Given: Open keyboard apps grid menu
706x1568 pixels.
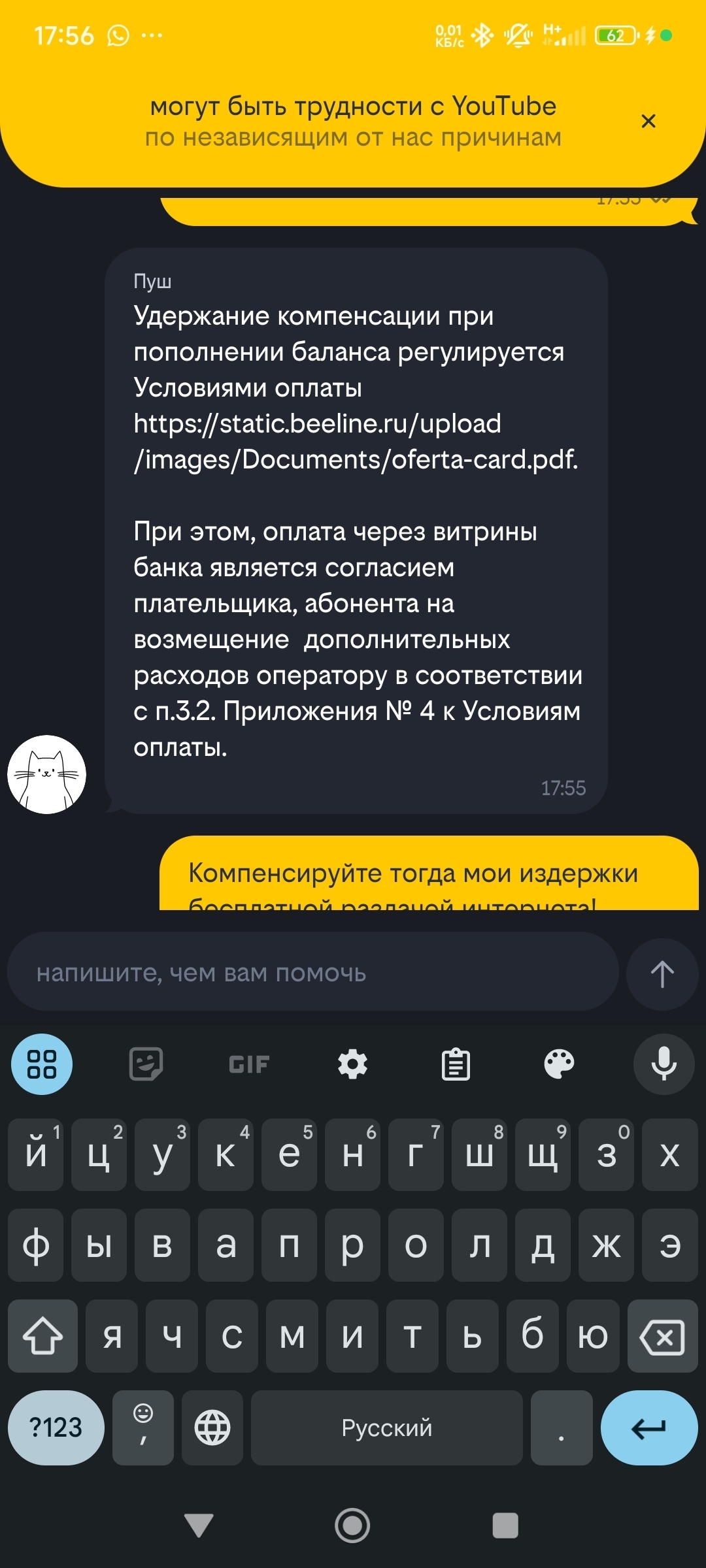Looking at the screenshot, I should 42,1064.
